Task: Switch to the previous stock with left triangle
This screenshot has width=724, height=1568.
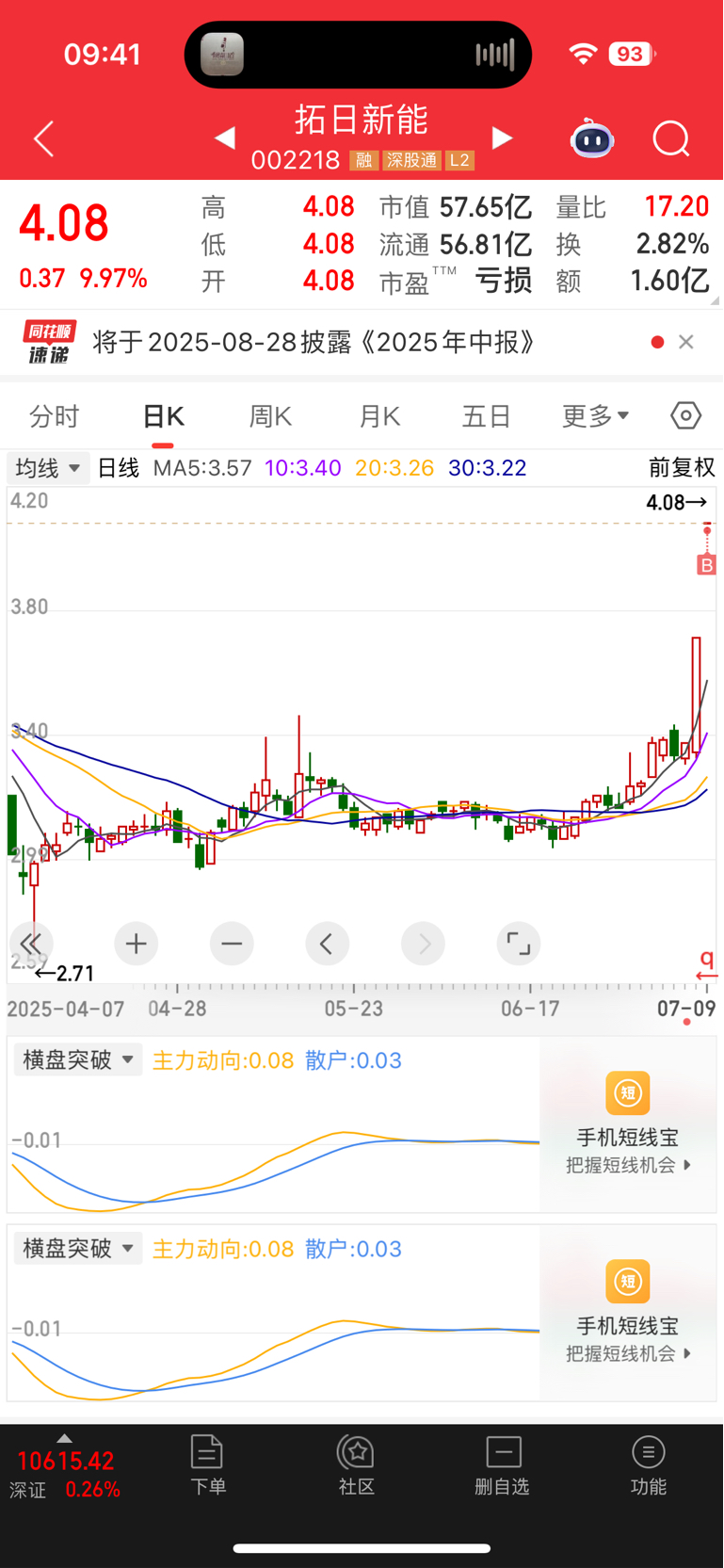Action: coord(225,138)
